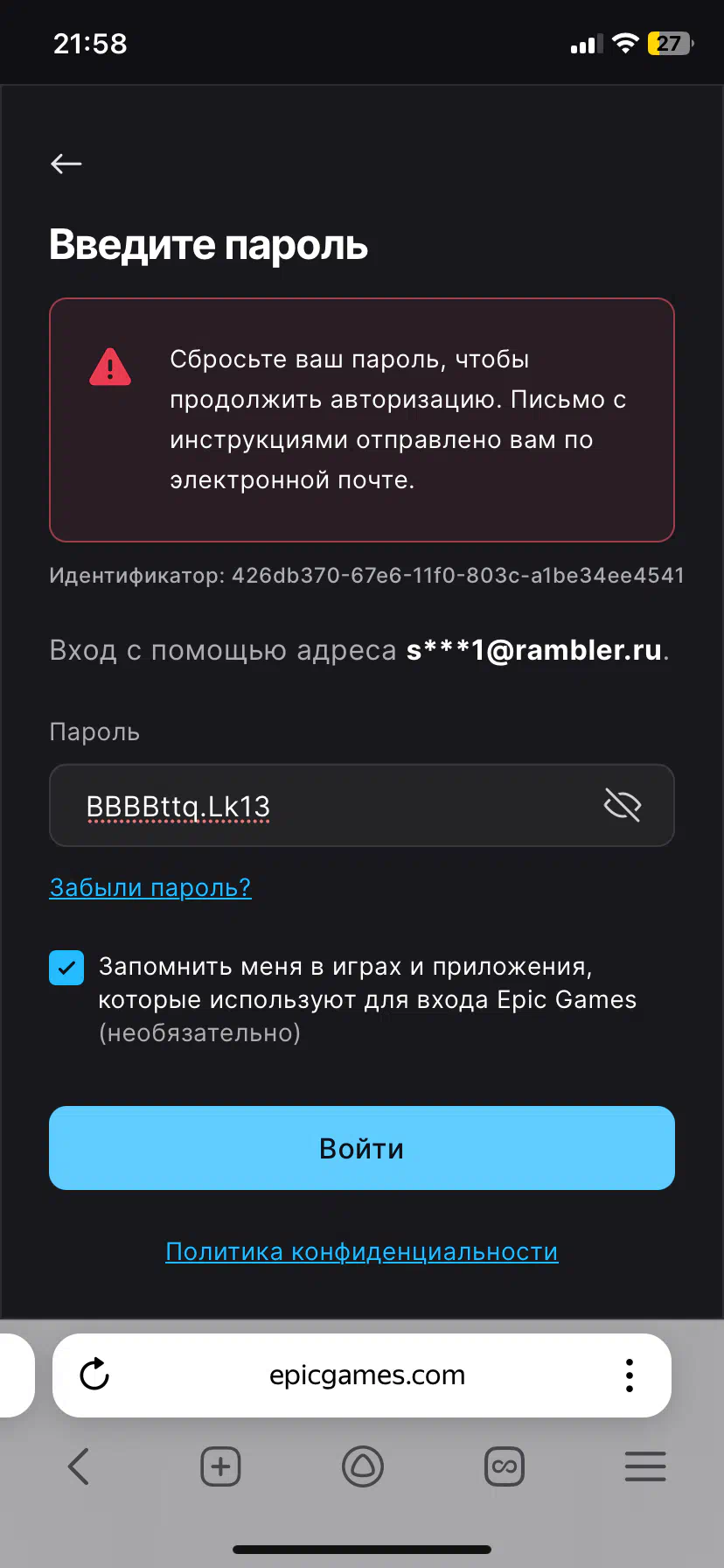Open the Забыли пароль? link
Image resolution: width=724 pixels, height=1568 pixels.
pos(150,887)
